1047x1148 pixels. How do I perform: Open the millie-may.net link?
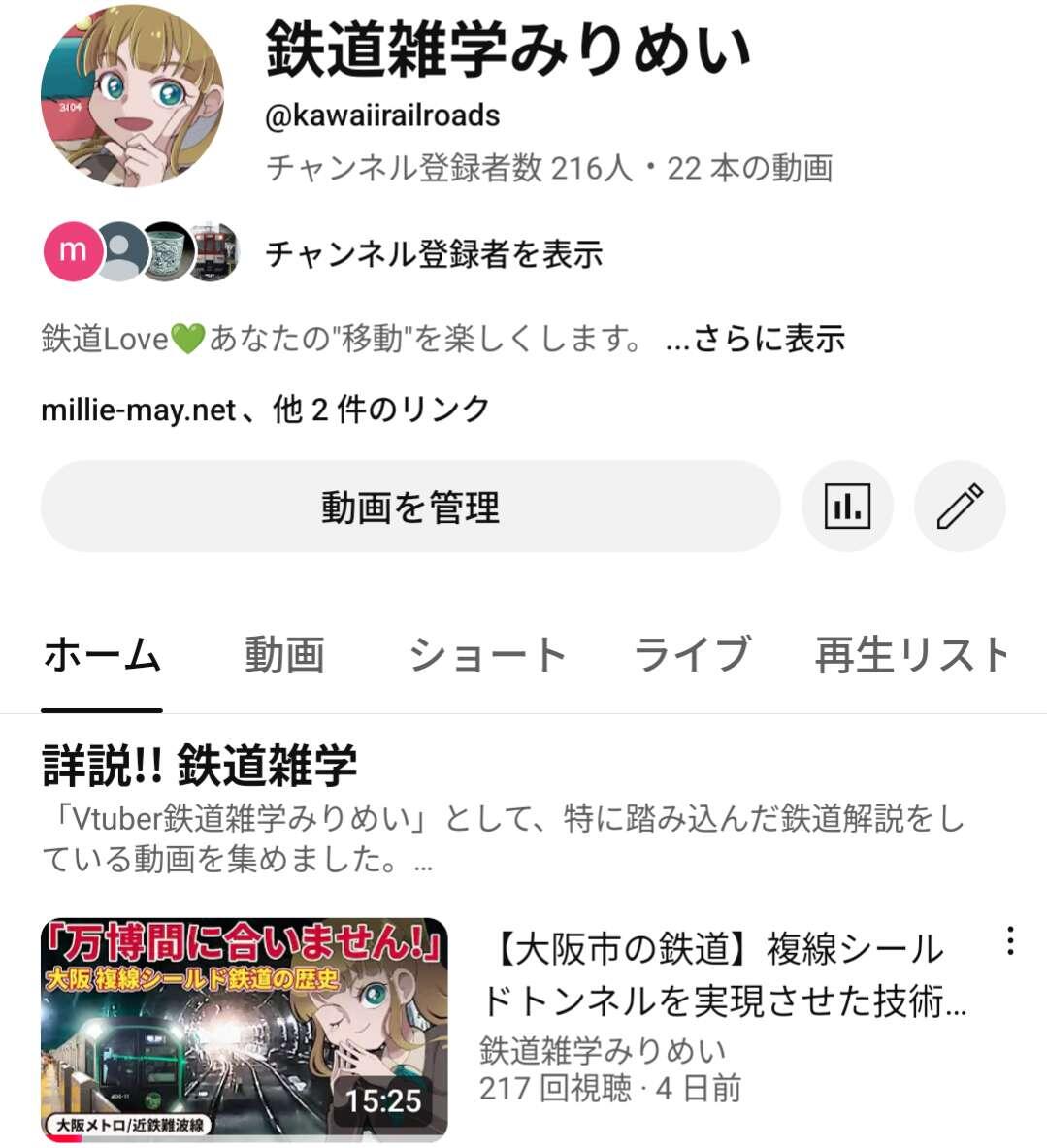pyautogui.click(x=138, y=410)
